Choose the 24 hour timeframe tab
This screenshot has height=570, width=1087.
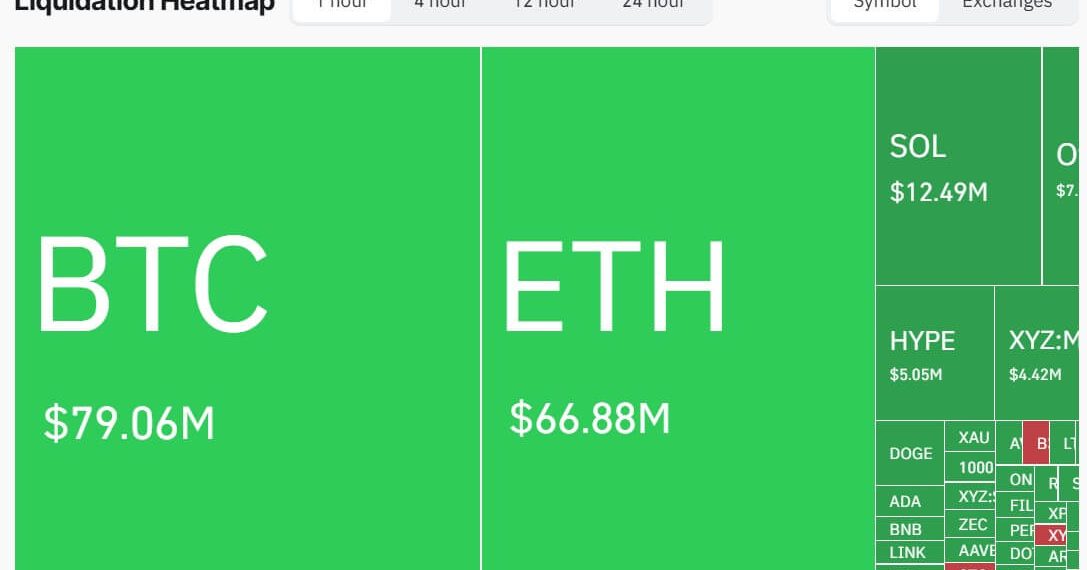pyautogui.click(x=653, y=5)
